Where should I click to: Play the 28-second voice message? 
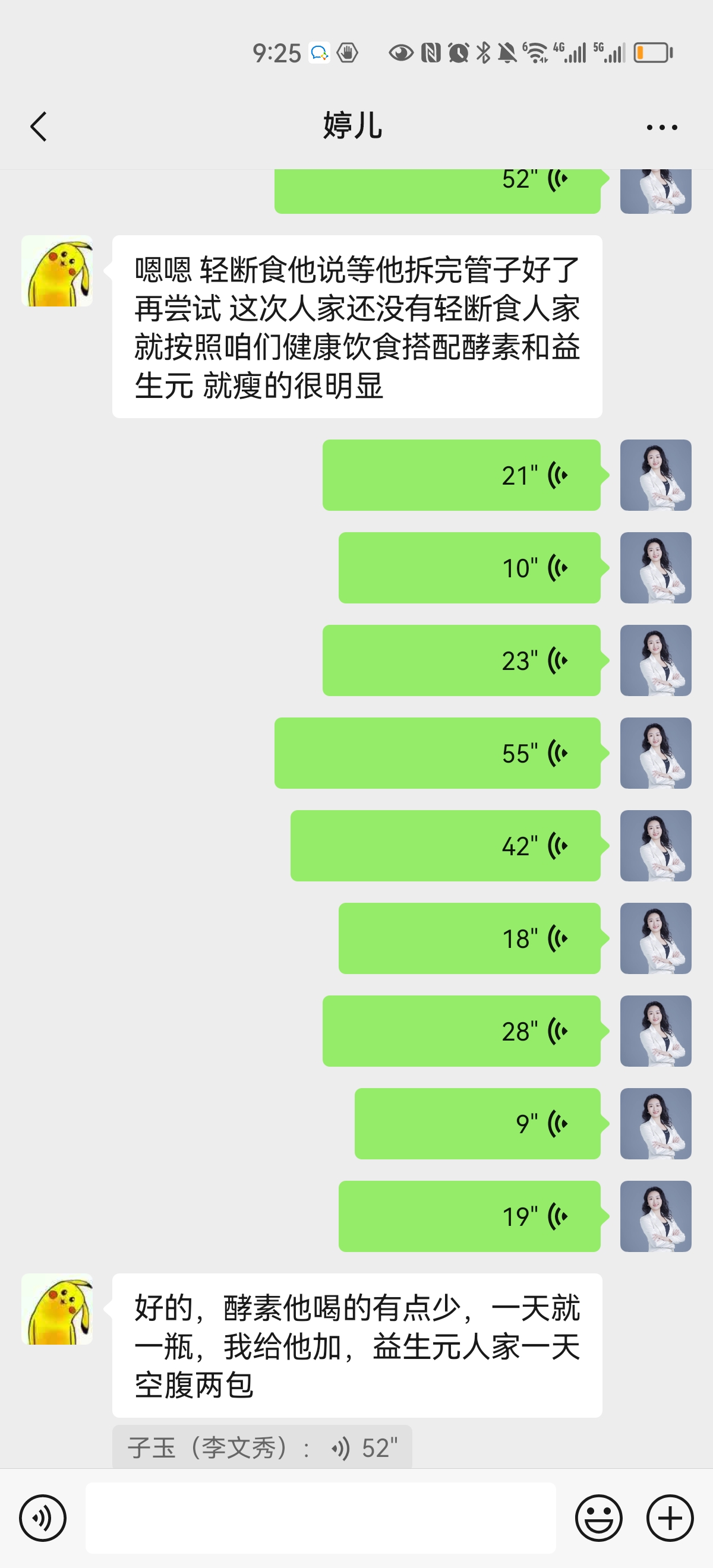coord(462,1030)
